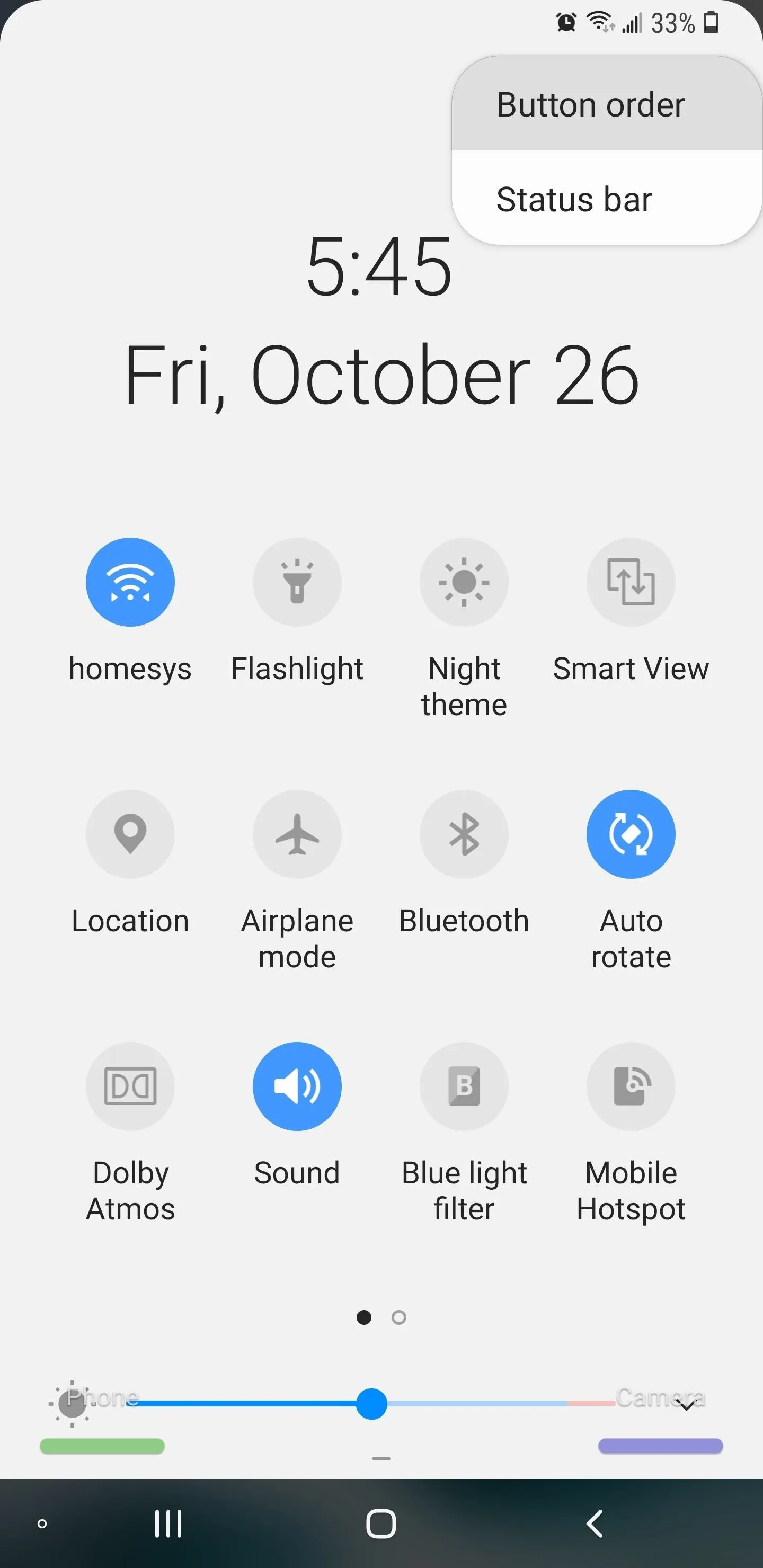The height and width of the screenshot is (1568, 763).
Task: Go back using the navigation bar arrow
Action: tap(595, 1524)
